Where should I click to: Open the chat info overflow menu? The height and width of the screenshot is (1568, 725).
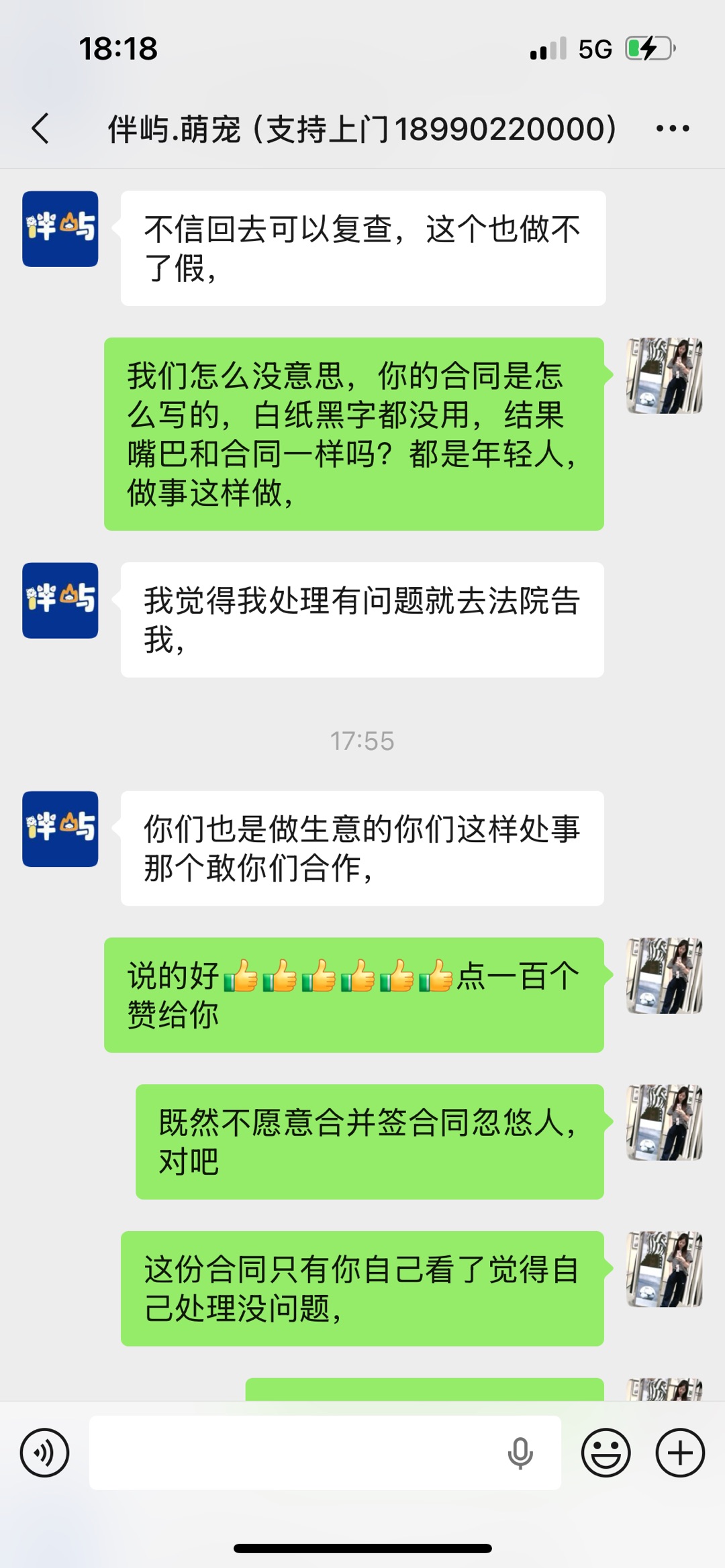click(673, 128)
